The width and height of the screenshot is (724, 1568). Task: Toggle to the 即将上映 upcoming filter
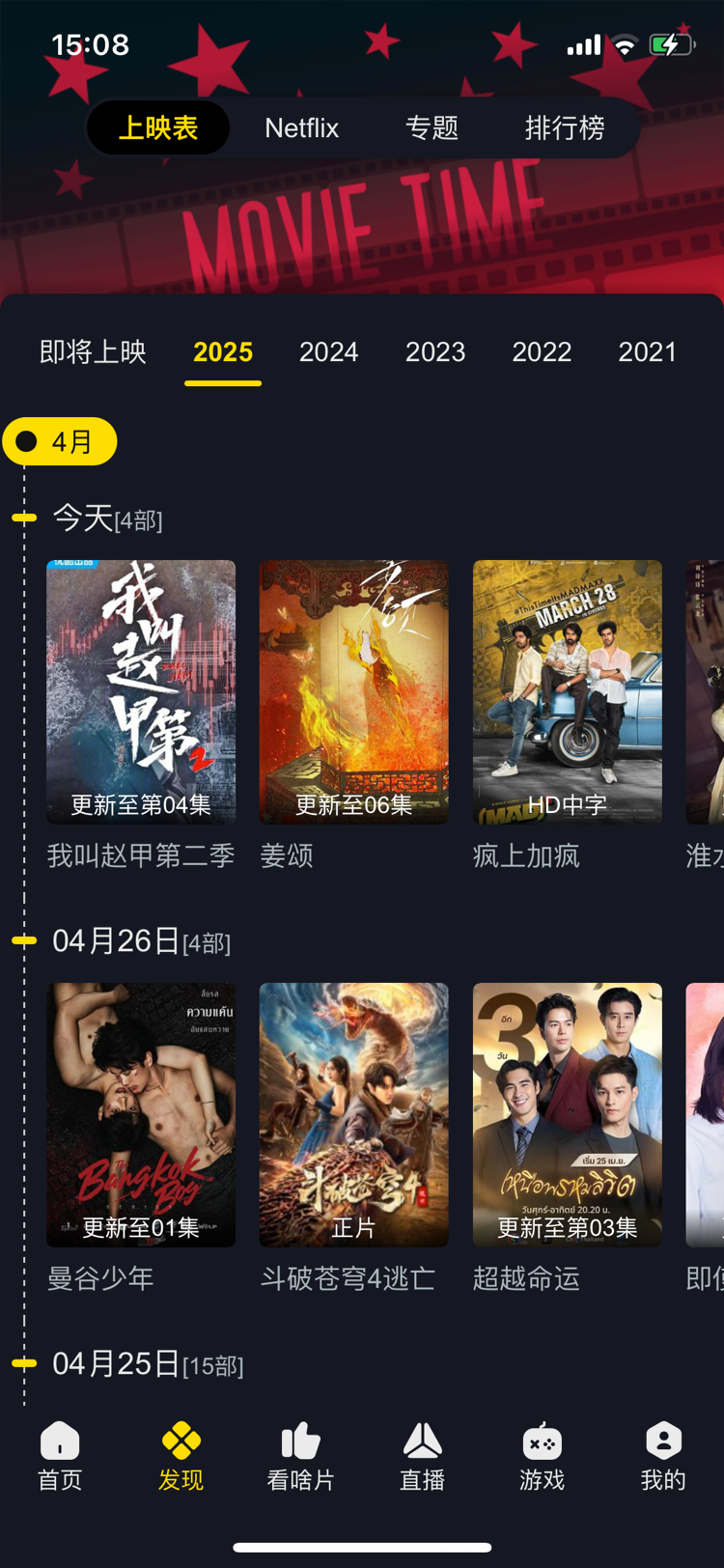94,351
